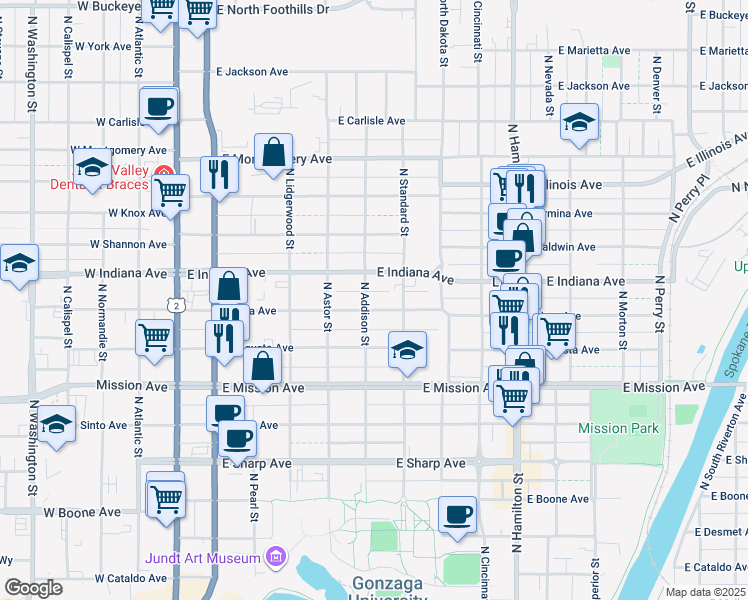Select the shopping bag marker on E Mission Ave

pos(262,367)
